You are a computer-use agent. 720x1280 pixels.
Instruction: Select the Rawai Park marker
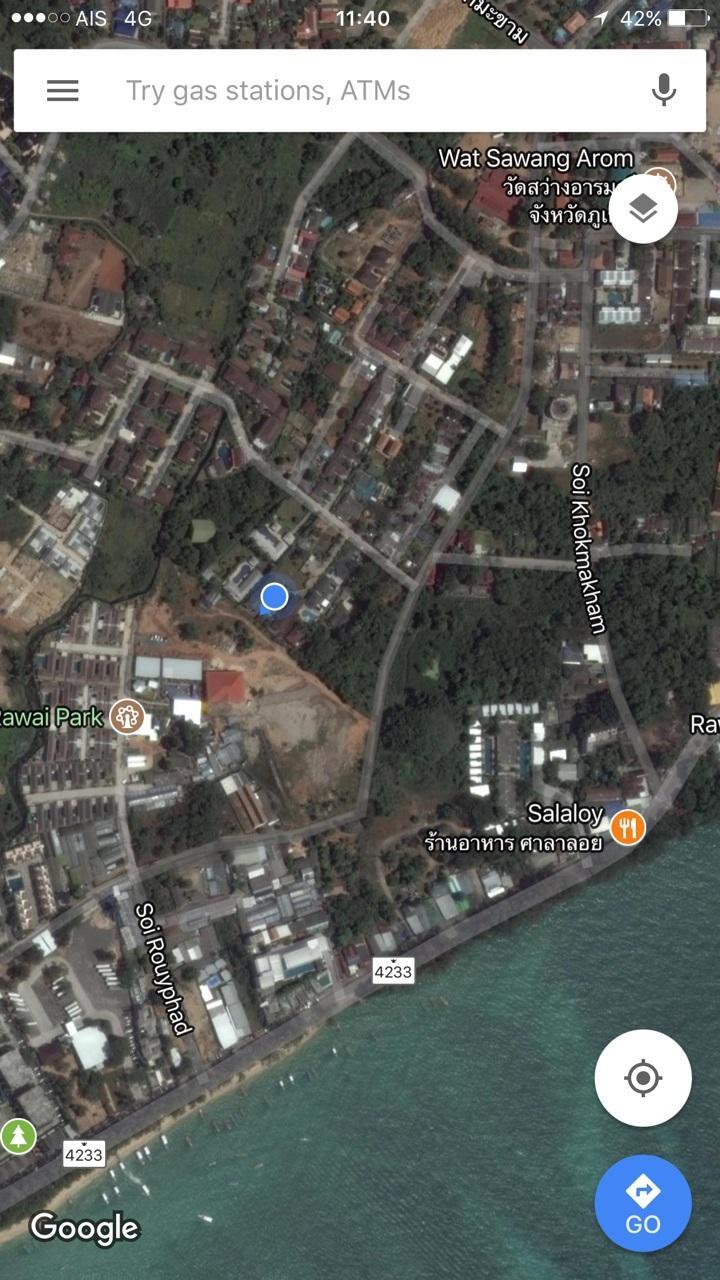128,716
